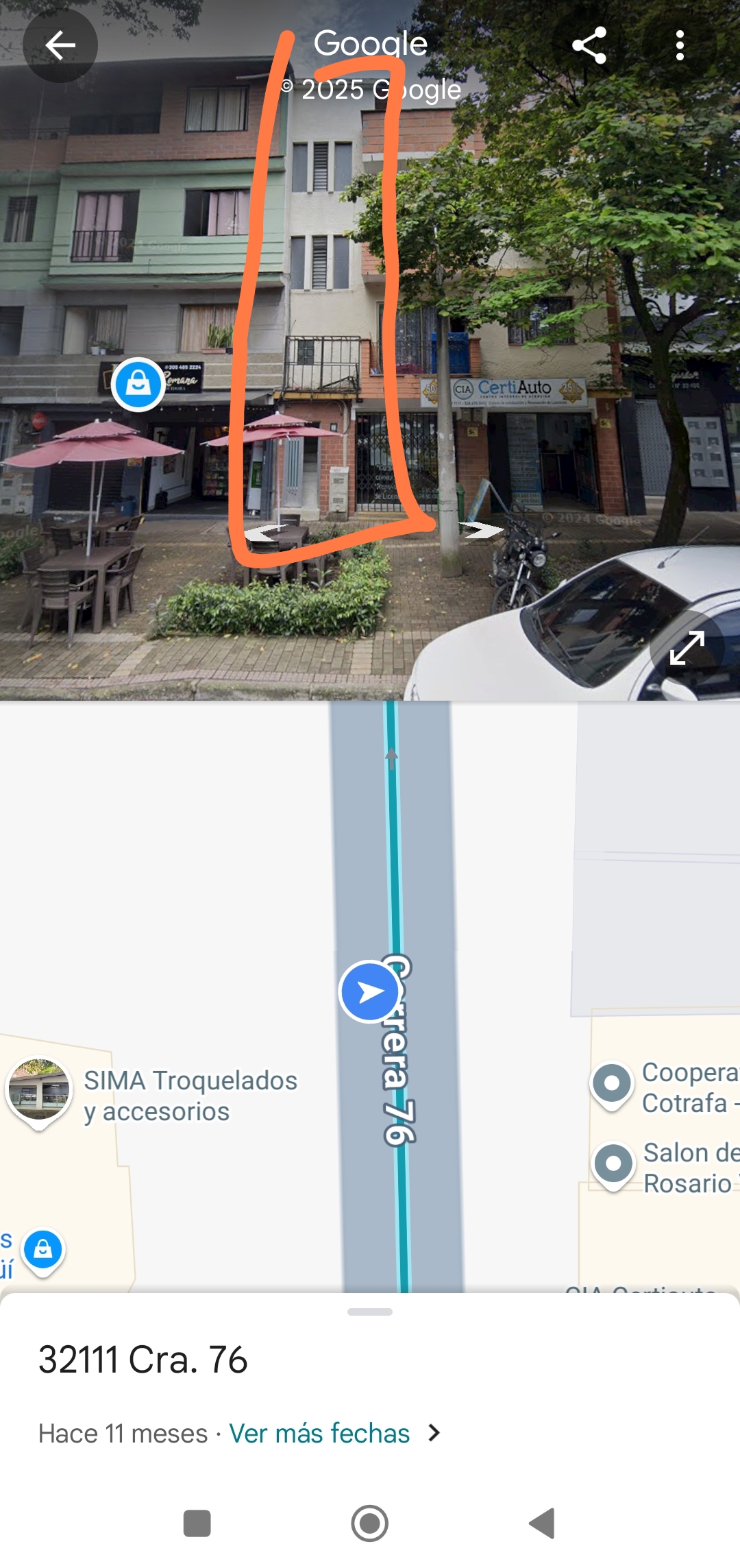Open recent apps with square button
The width and height of the screenshot is (740, 1568).
coord(197,1523)
